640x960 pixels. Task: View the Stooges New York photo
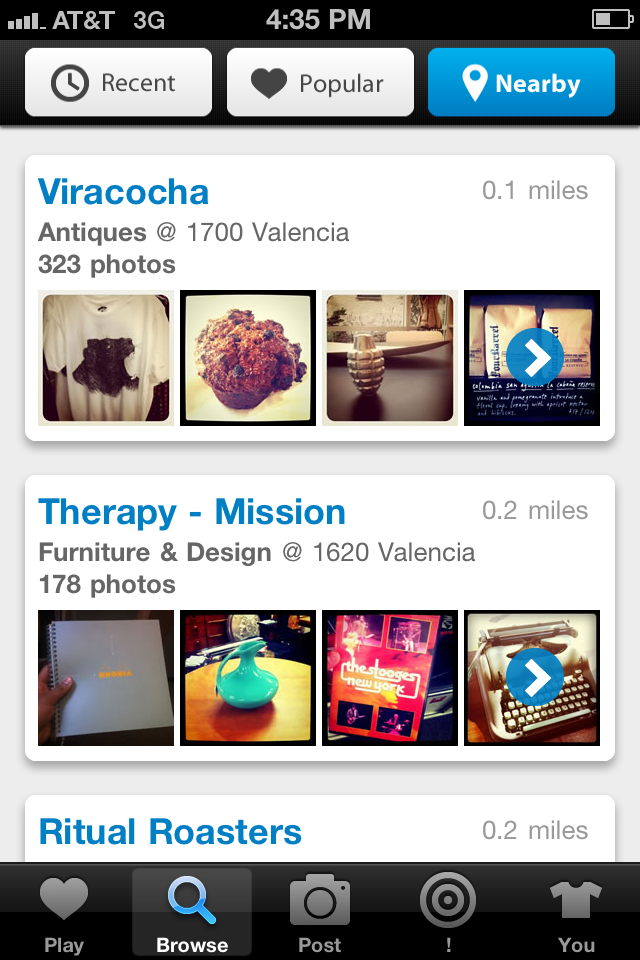390,678
